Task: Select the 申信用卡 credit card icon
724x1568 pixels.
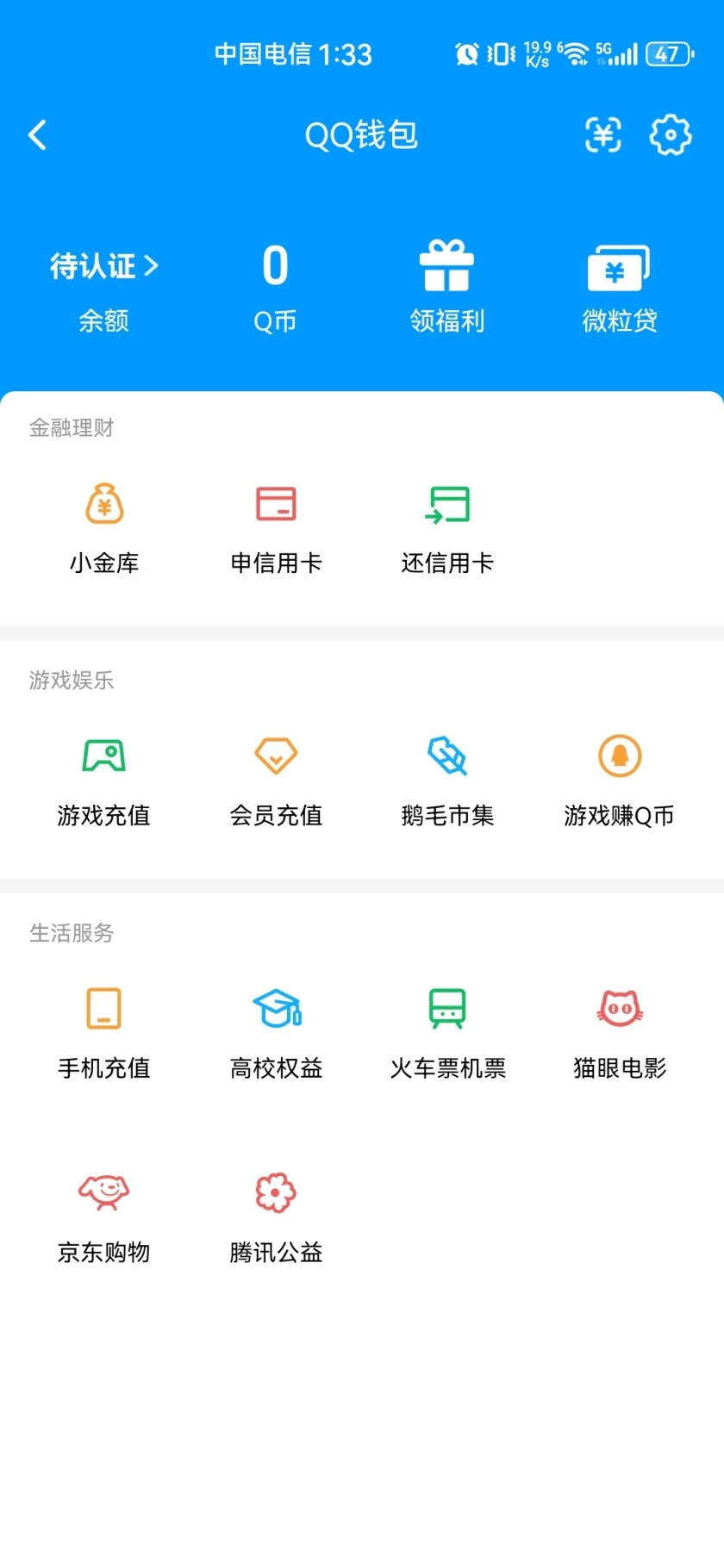Action: (275, 526)
